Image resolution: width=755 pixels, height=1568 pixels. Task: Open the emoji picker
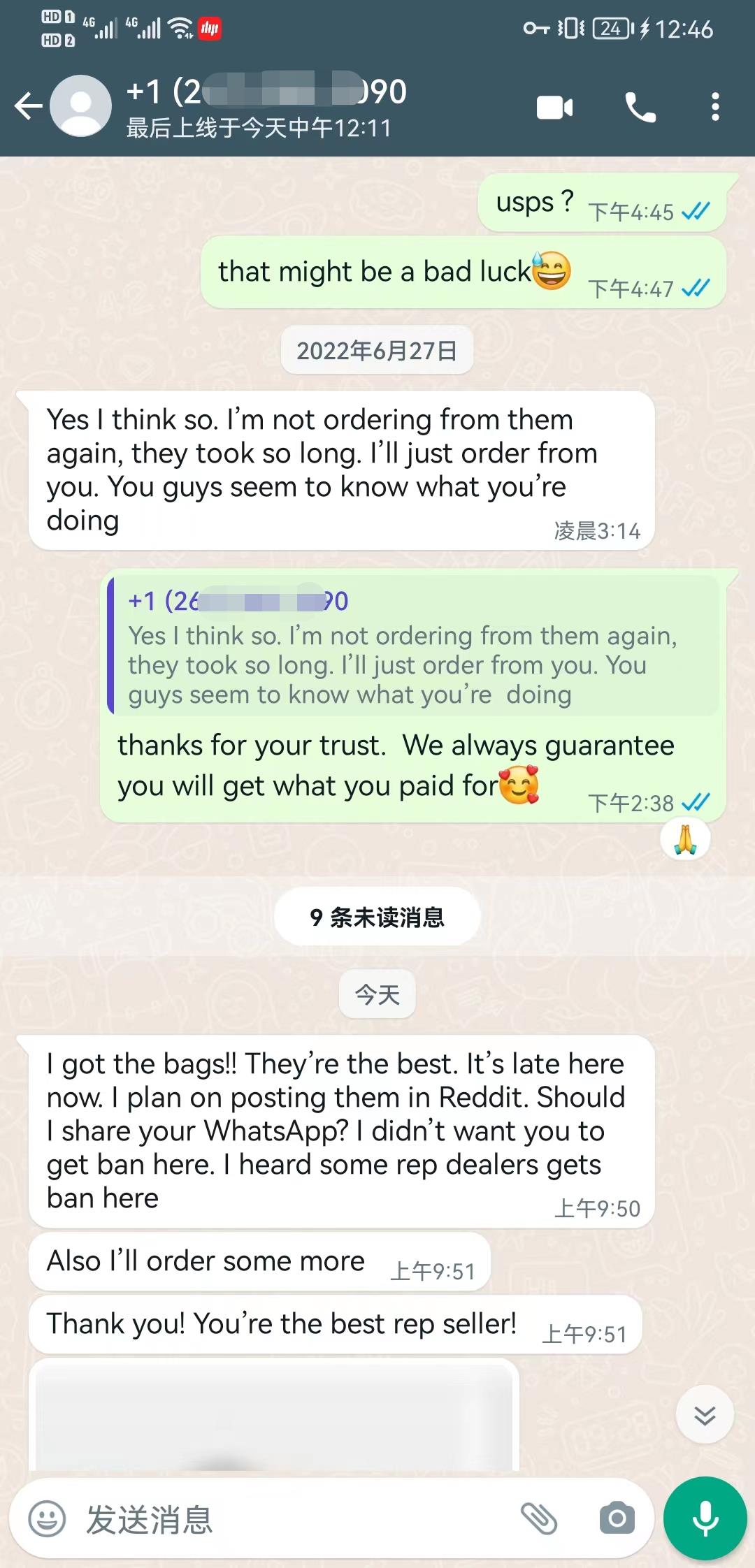click(x=47, y=1518)
